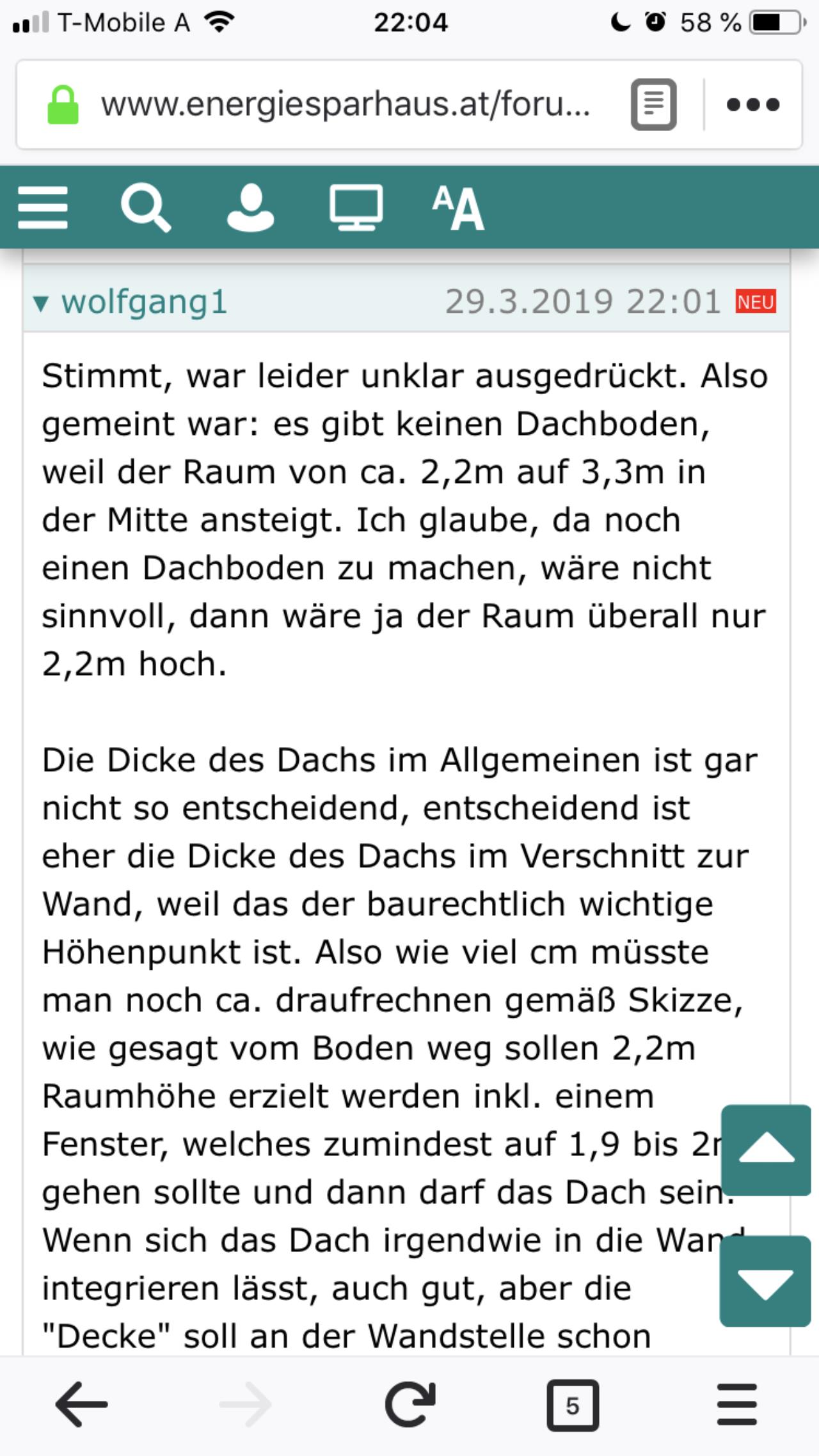The image size is (819, 1456).
Task: Open wolfgang1's user profile
Action: pos(144,301)
